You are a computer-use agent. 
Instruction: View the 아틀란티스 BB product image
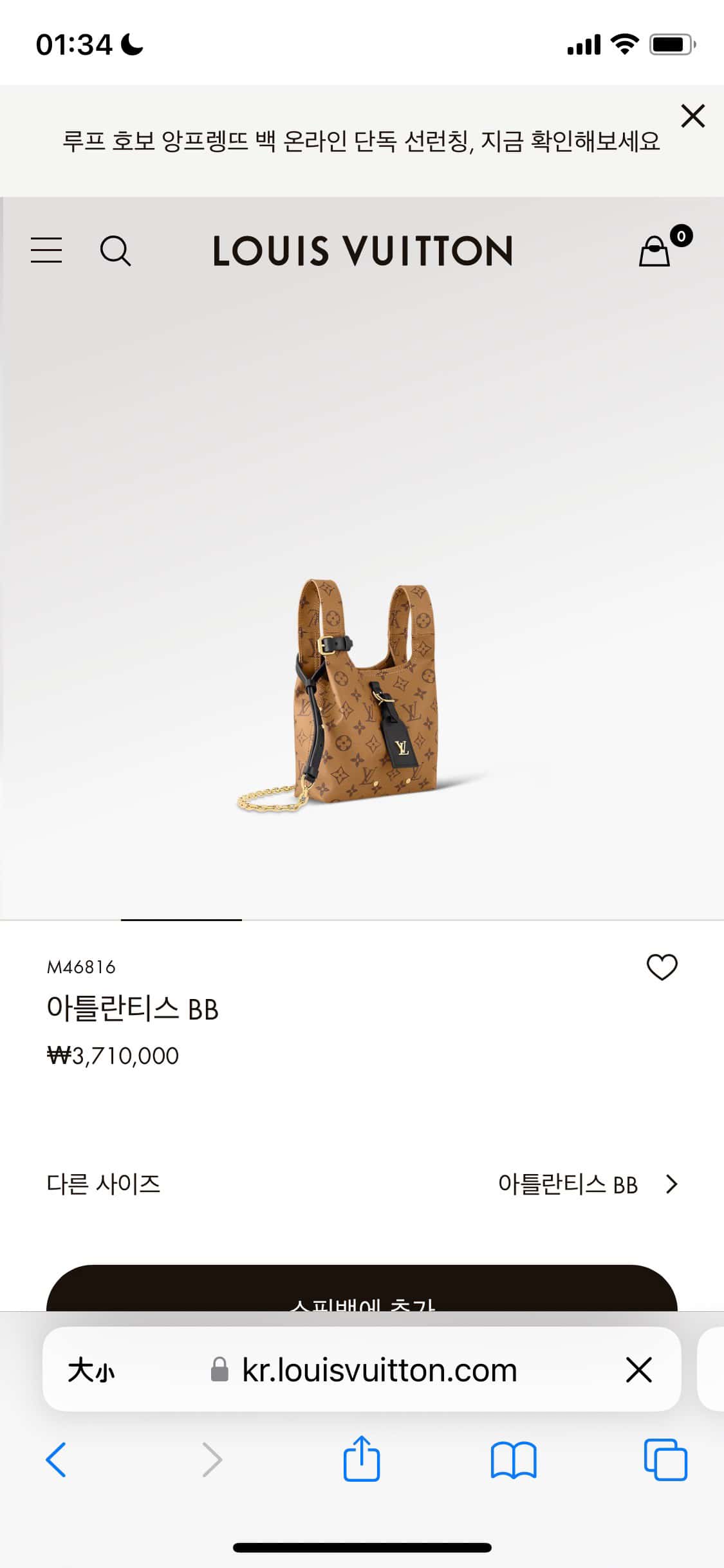362,695
